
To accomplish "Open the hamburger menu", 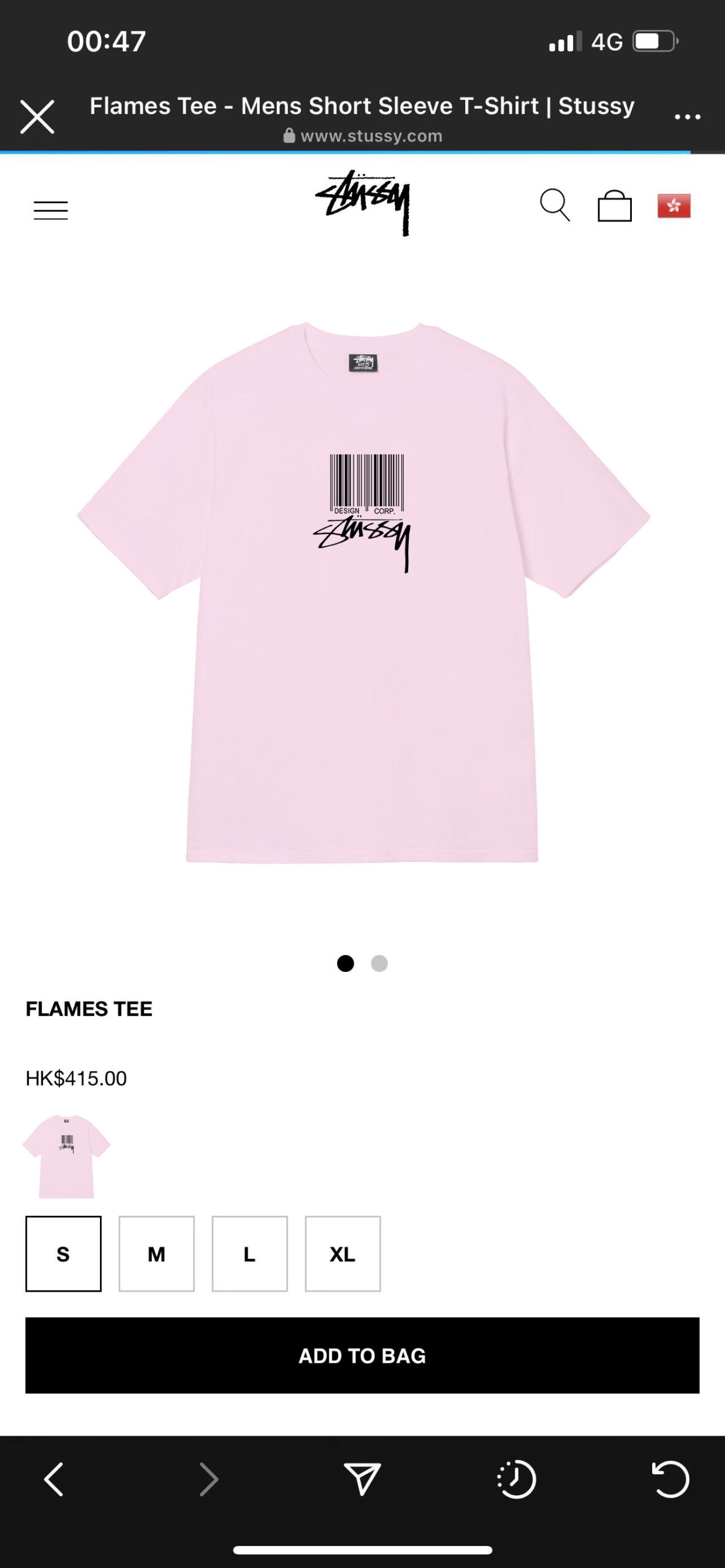I will pyautogui.click(x=51, y=210).
